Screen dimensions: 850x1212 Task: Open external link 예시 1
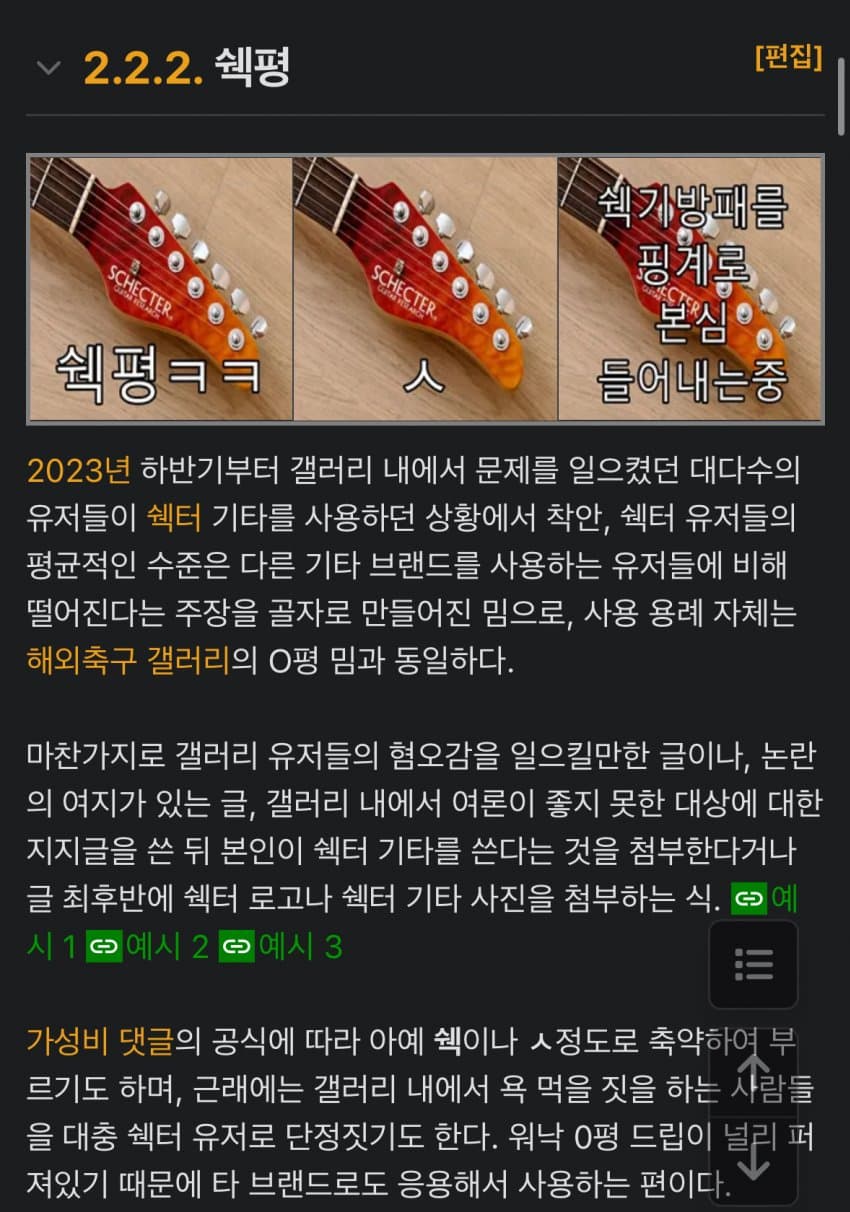click(x=763, y=899)
